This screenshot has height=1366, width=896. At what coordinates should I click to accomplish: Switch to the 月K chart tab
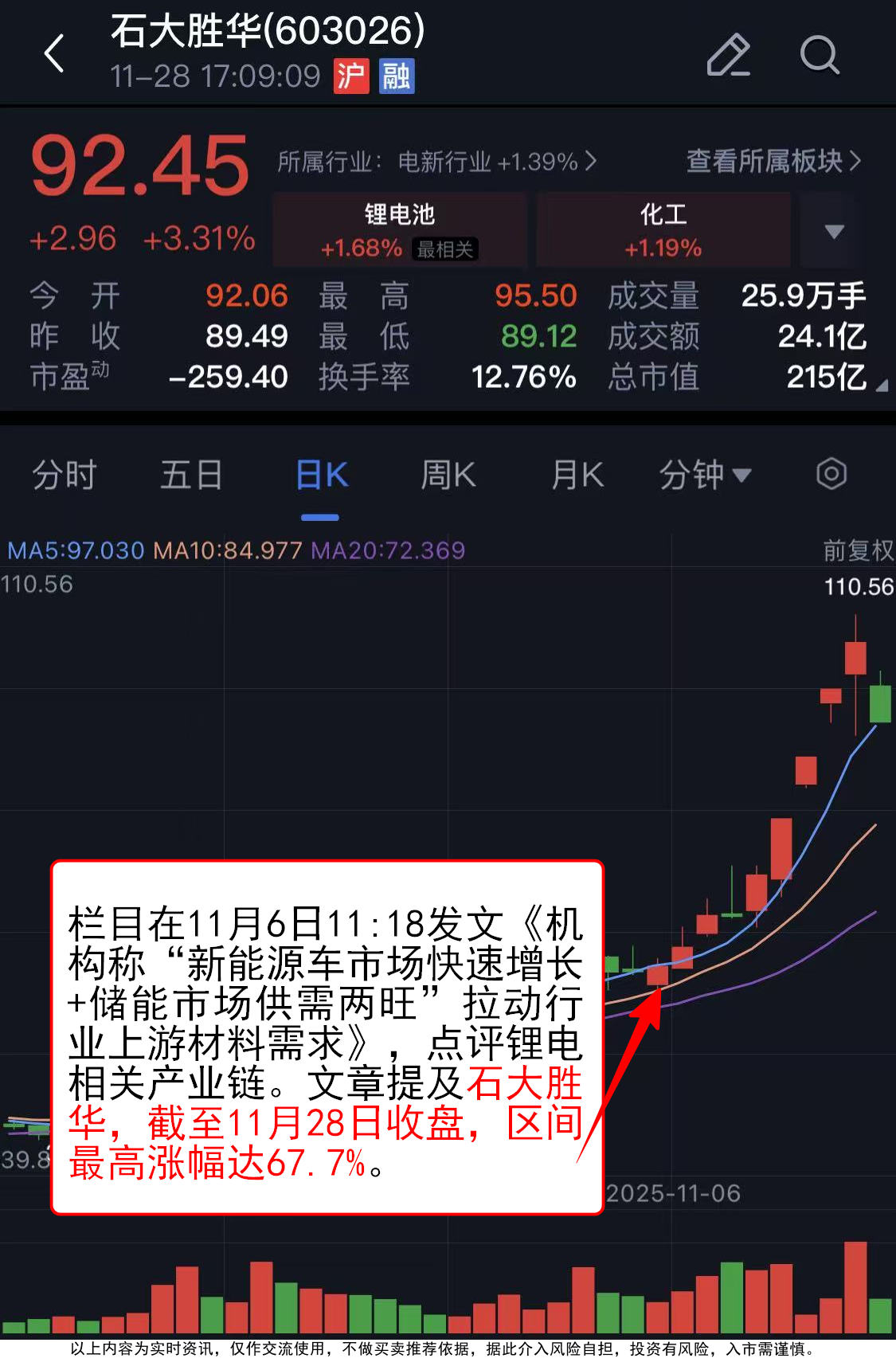[577, 476]
